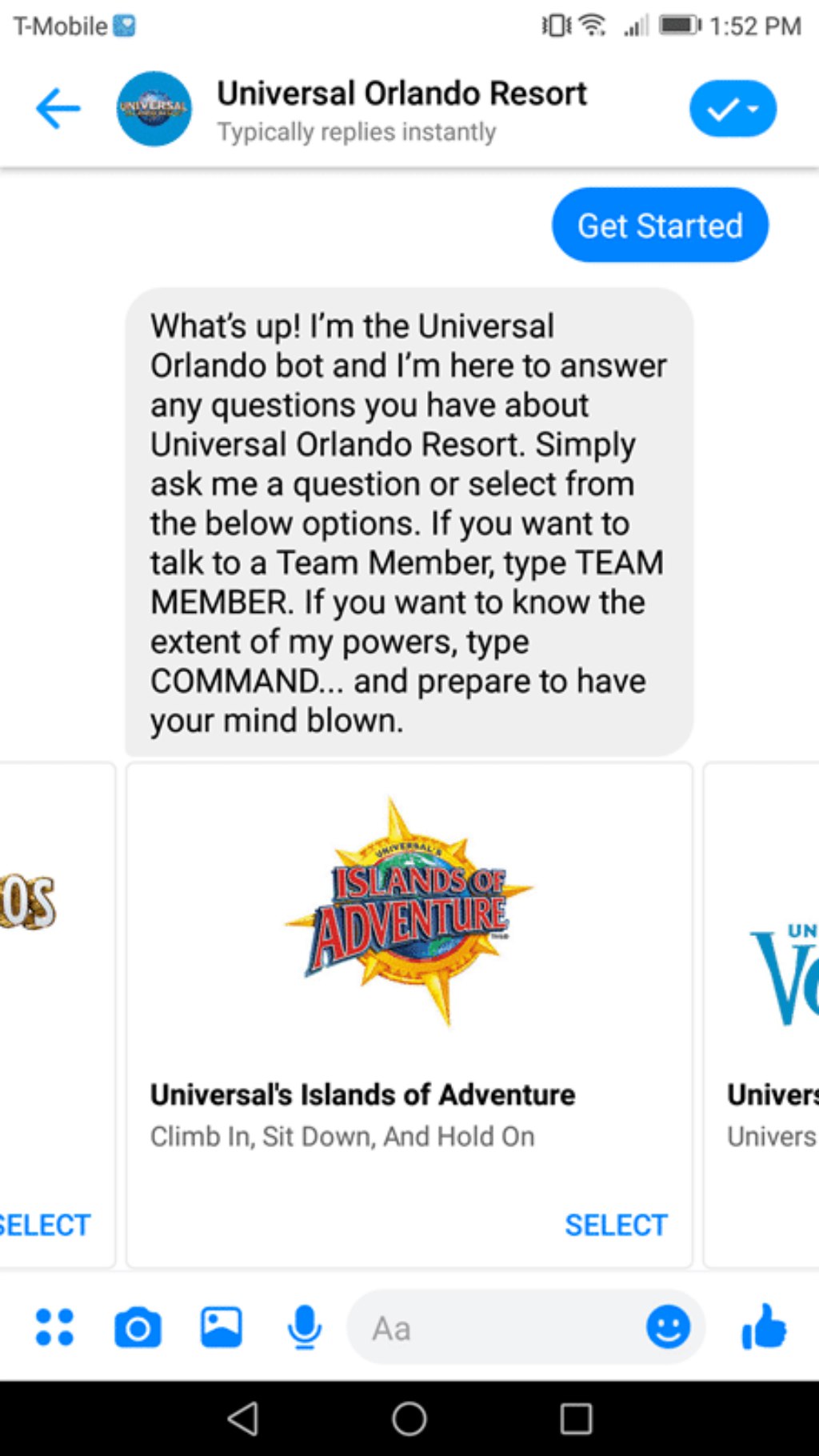Send a thumbs up to the bot

tap(763, 1327)
